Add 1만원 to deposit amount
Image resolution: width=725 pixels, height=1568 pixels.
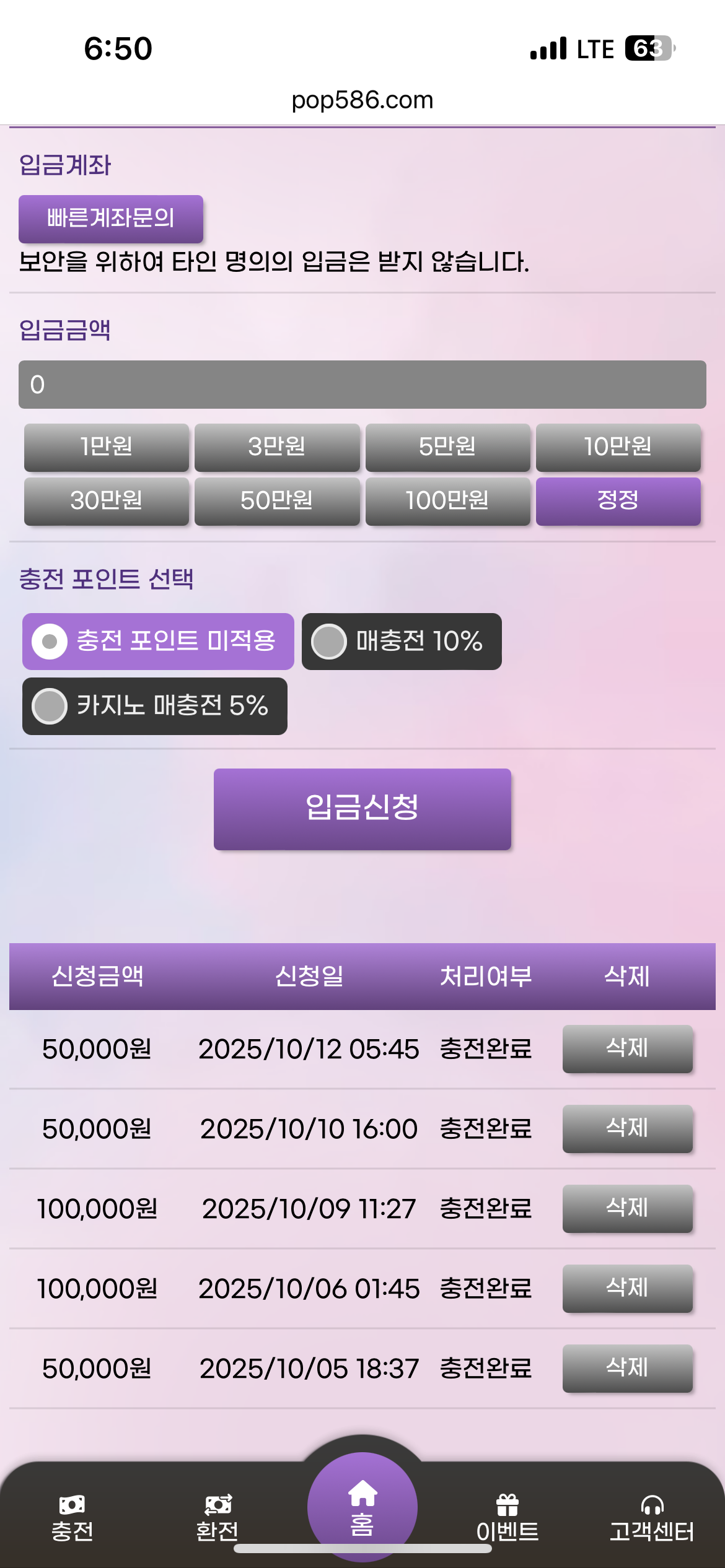[107, 447]
